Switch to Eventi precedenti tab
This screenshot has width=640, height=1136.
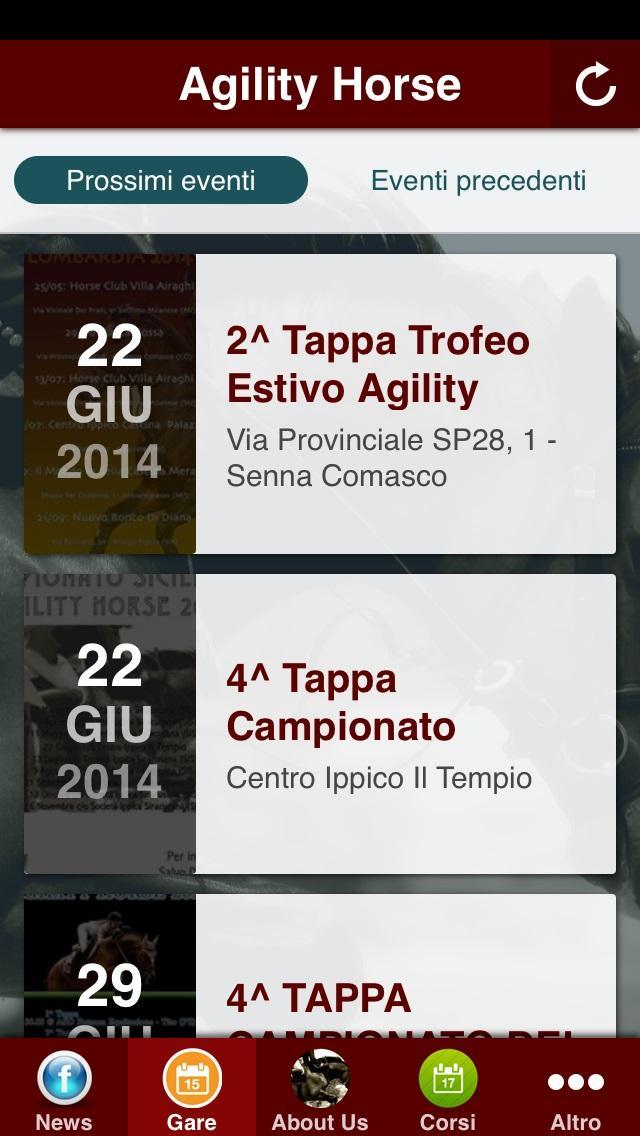coord(478,181)
